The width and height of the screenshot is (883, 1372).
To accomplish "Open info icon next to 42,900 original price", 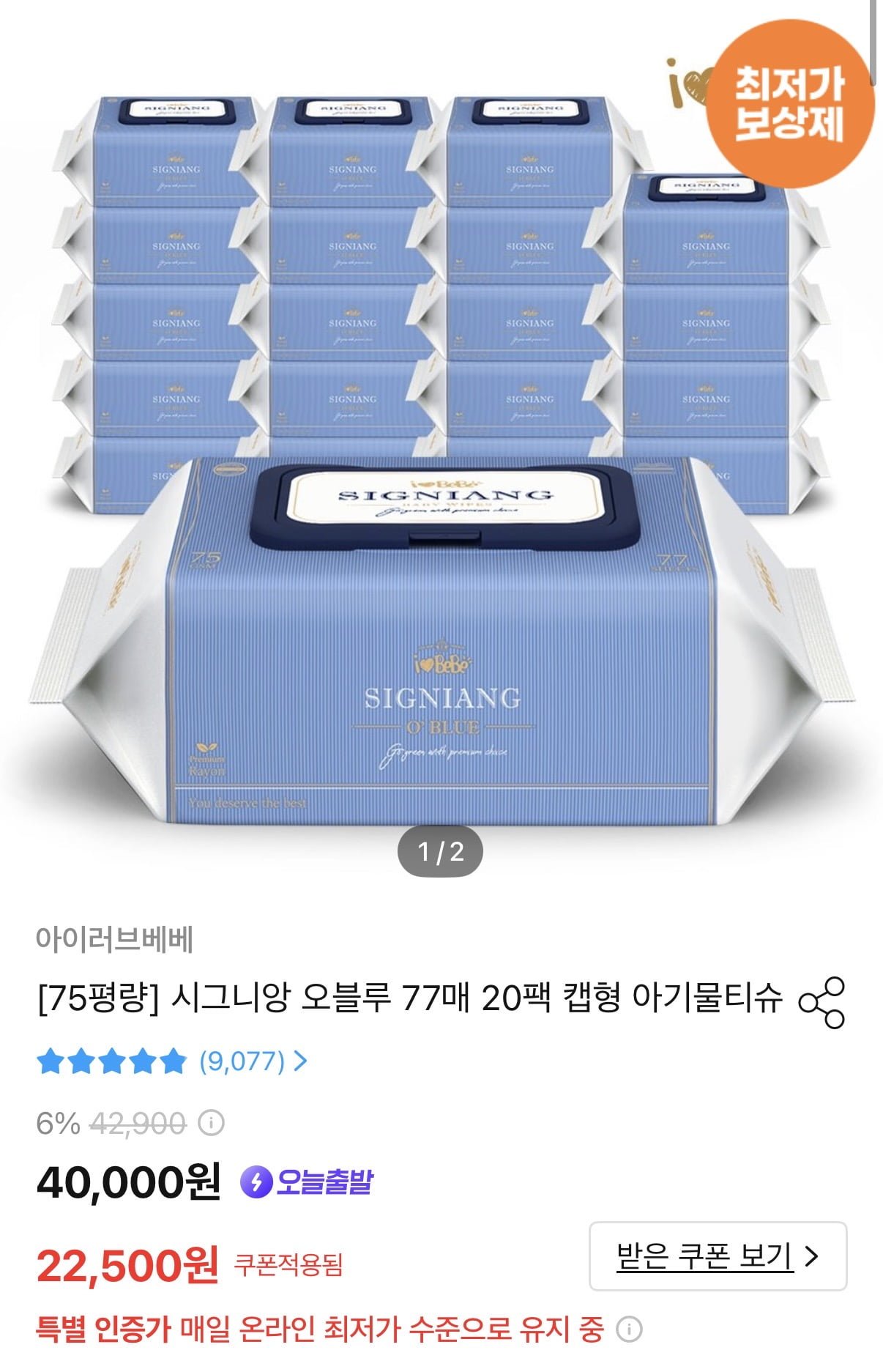I will point(212,1122).
